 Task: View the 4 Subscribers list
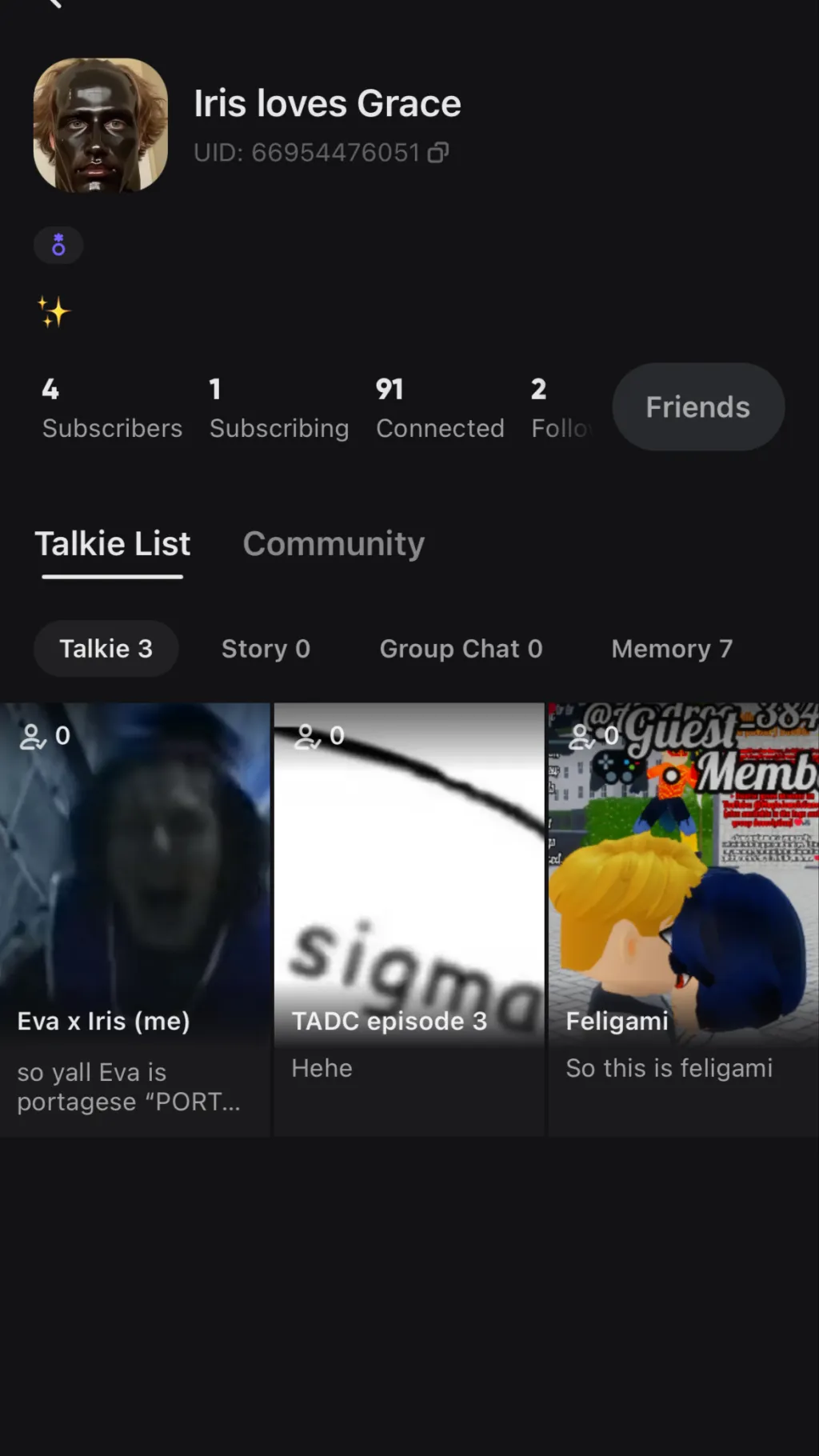(x=112, y=408)
